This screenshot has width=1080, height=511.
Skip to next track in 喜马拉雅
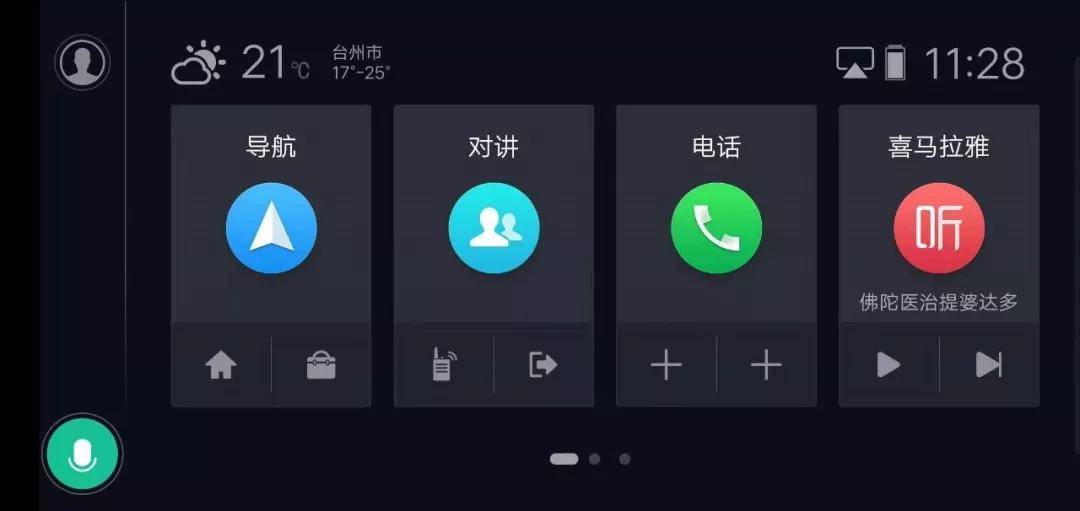989,366
